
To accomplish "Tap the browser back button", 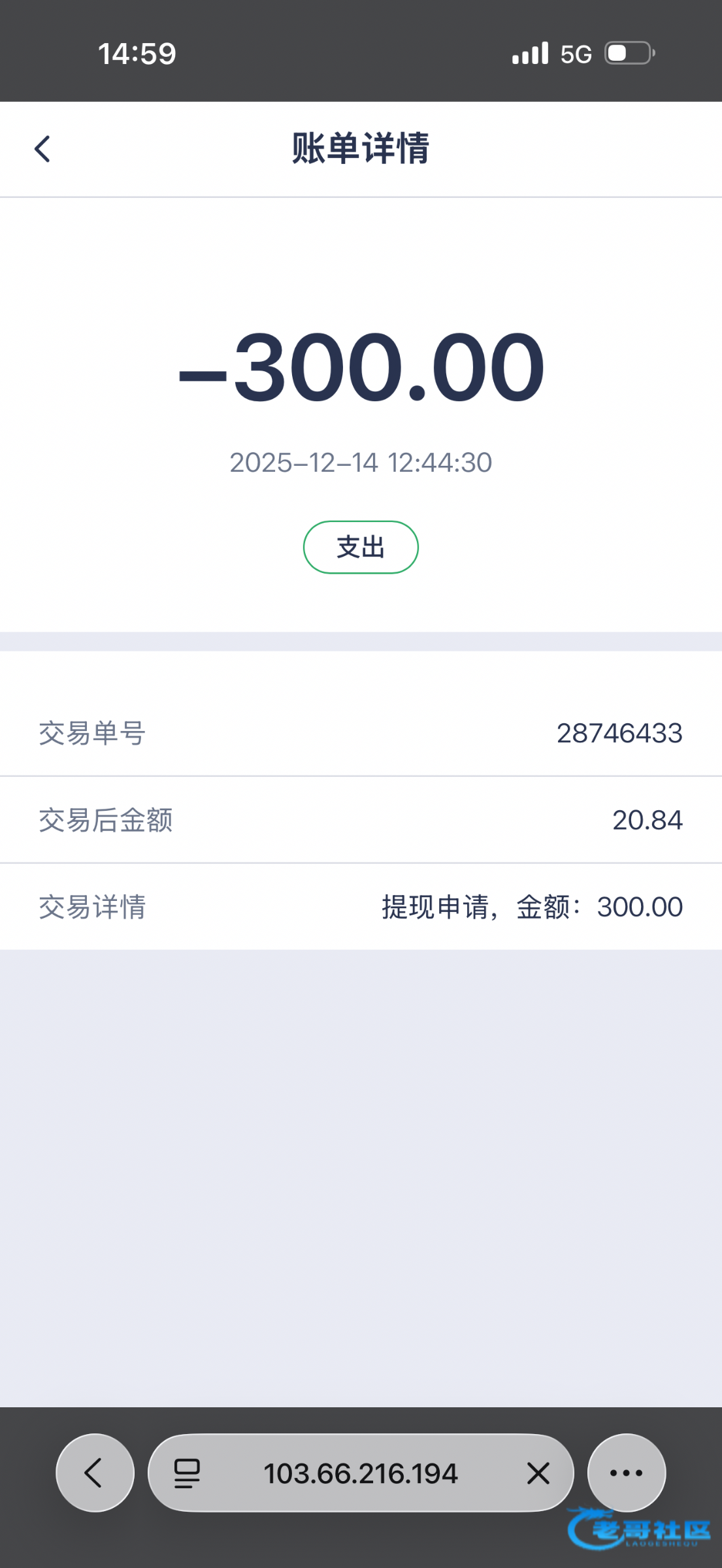I will pyautogui.click(x=95, y=1473).
